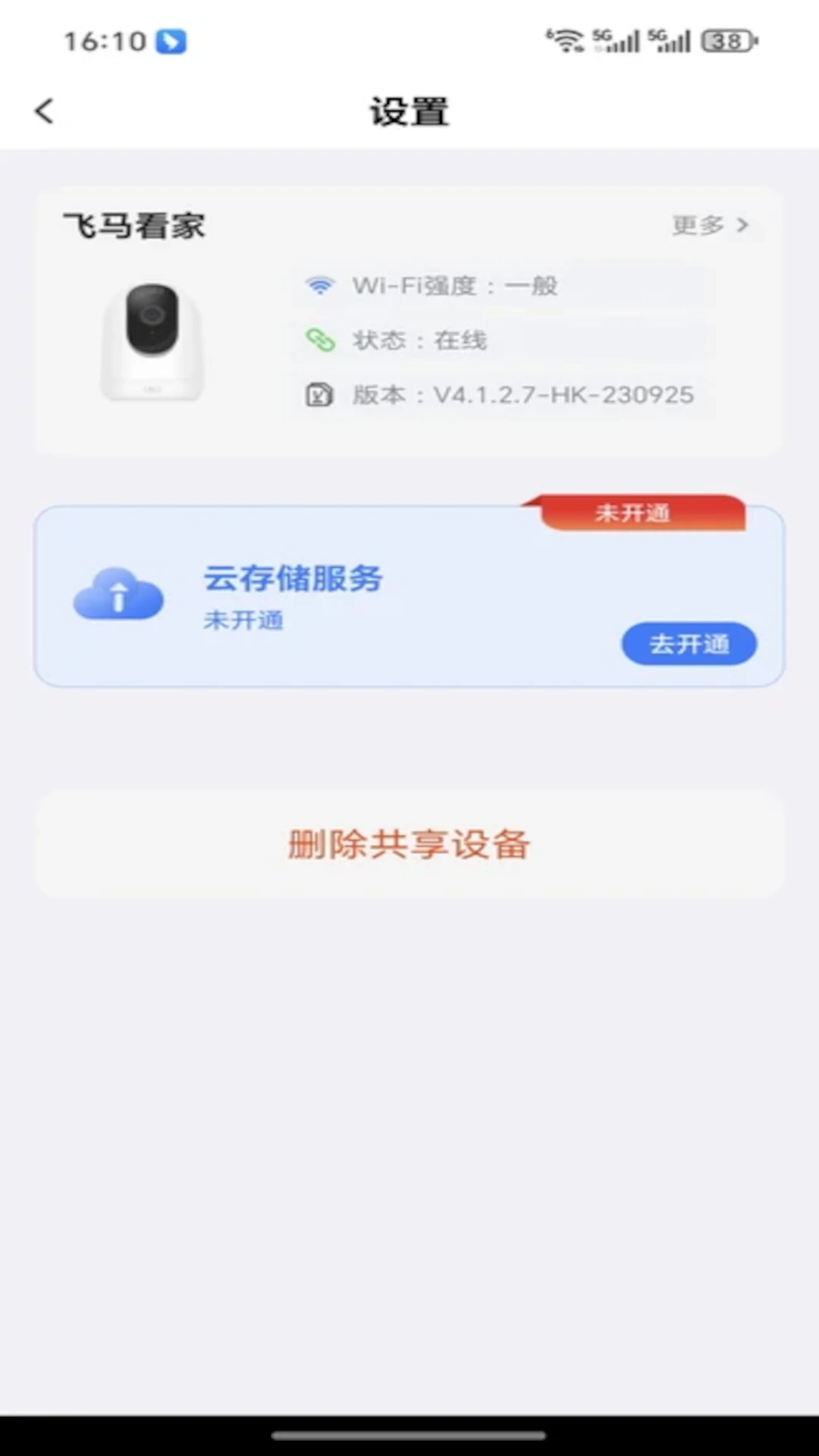Click the blue cloud upload icon
Image resolution: width=819 pixels, height=1456 pixels.
pyautogui.click(x=117, y=595)
